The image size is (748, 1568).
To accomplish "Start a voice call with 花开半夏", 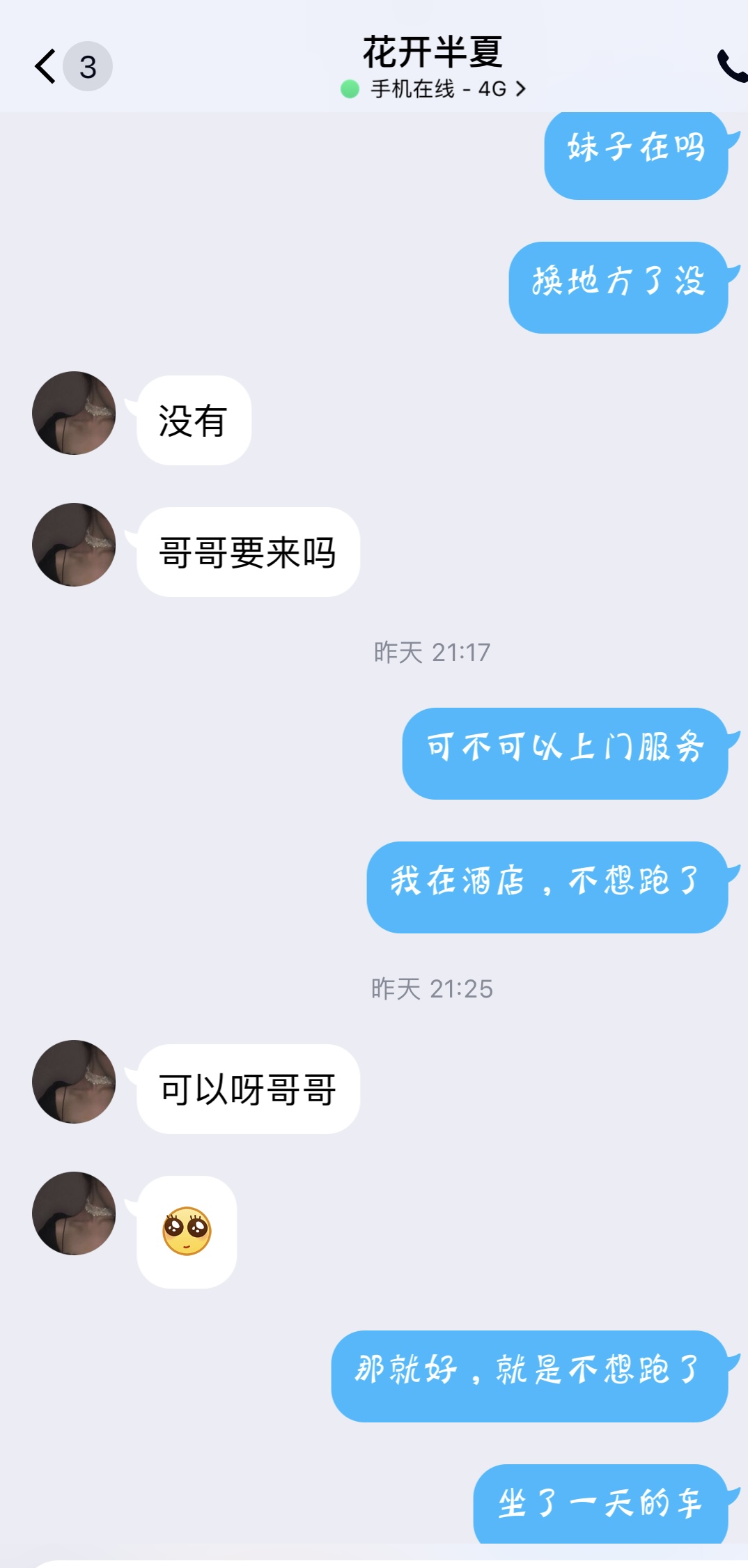I will [x=731, y=67].
